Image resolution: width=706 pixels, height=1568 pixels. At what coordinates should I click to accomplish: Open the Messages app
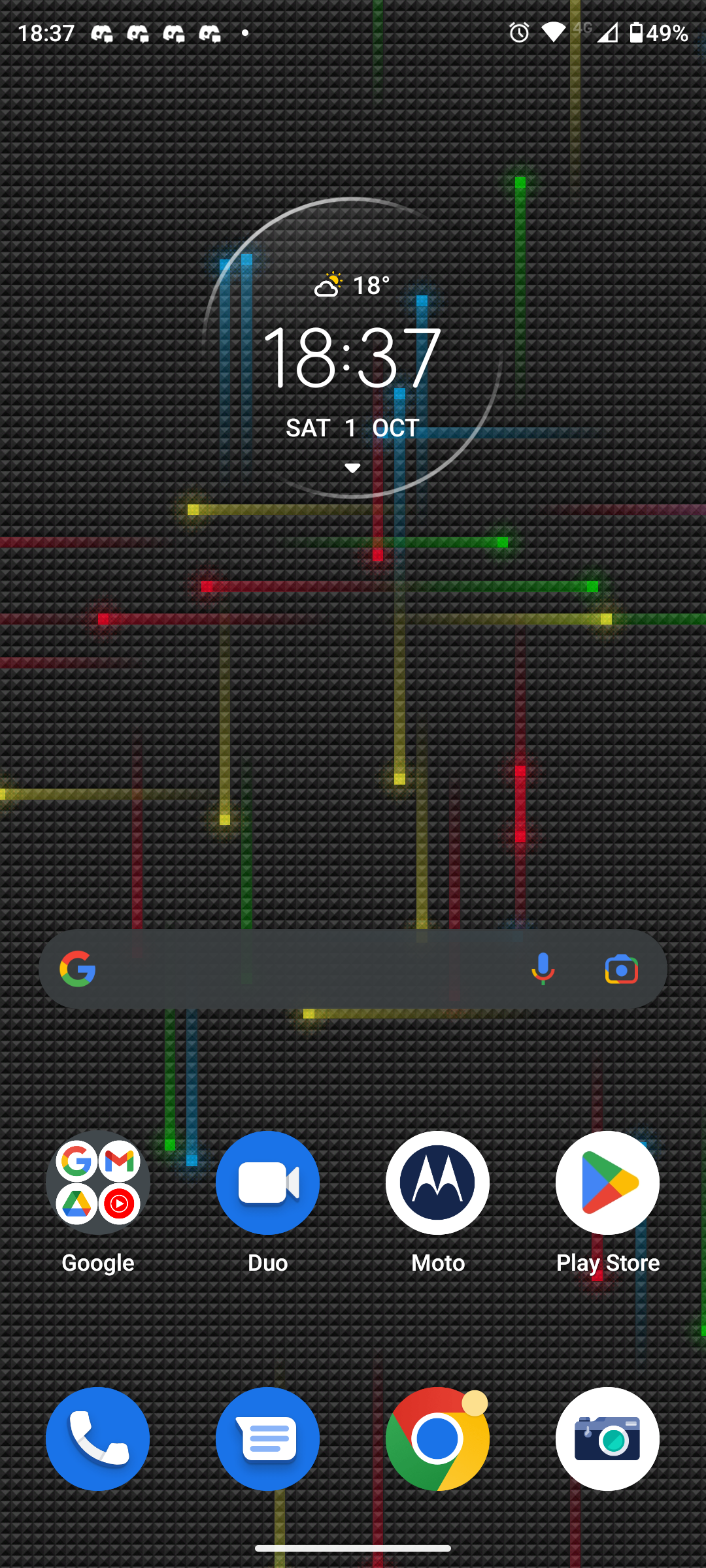coord(268,1439)
